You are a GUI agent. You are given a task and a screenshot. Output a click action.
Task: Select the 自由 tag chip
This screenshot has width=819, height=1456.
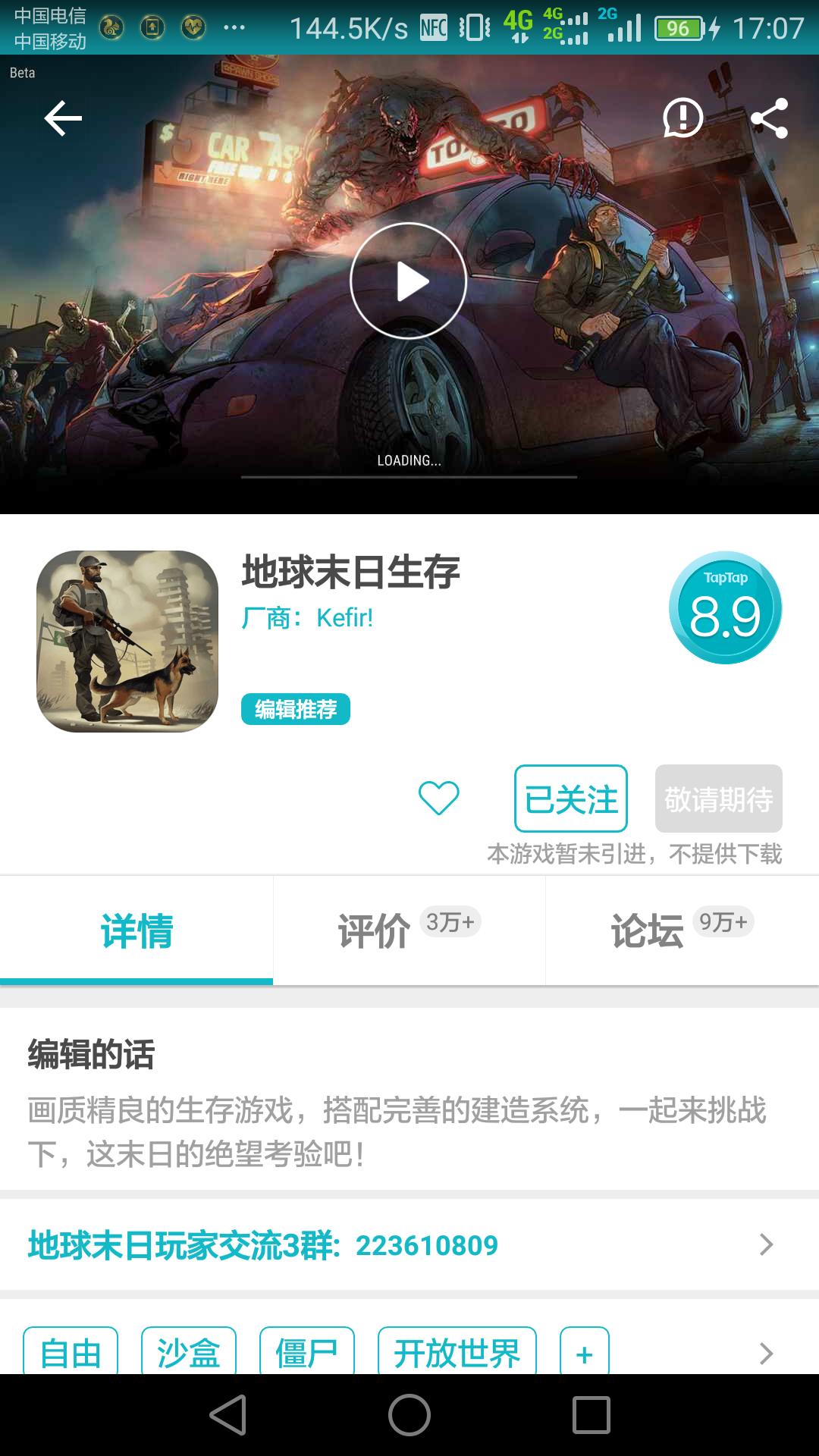(71, 1353)
